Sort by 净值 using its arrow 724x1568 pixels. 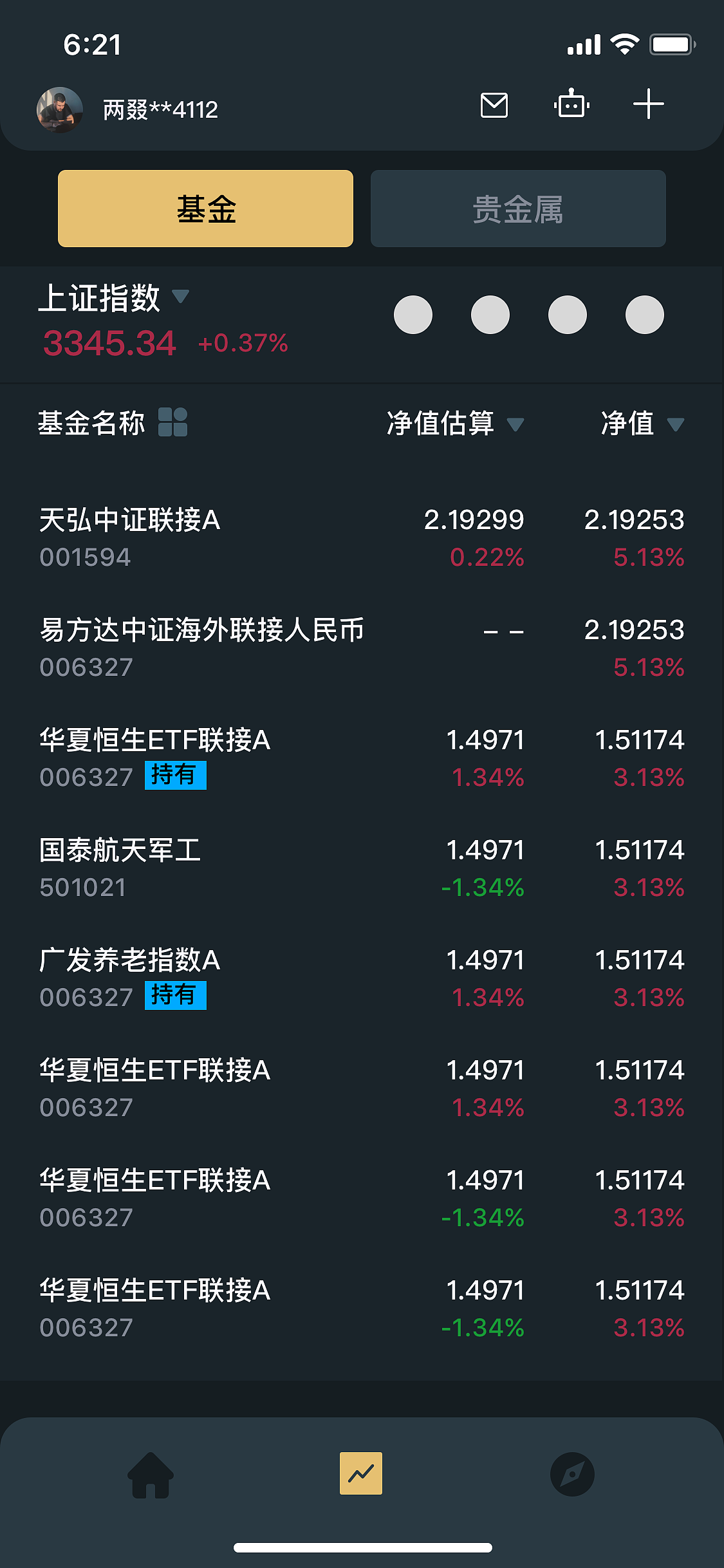[676, 425]
